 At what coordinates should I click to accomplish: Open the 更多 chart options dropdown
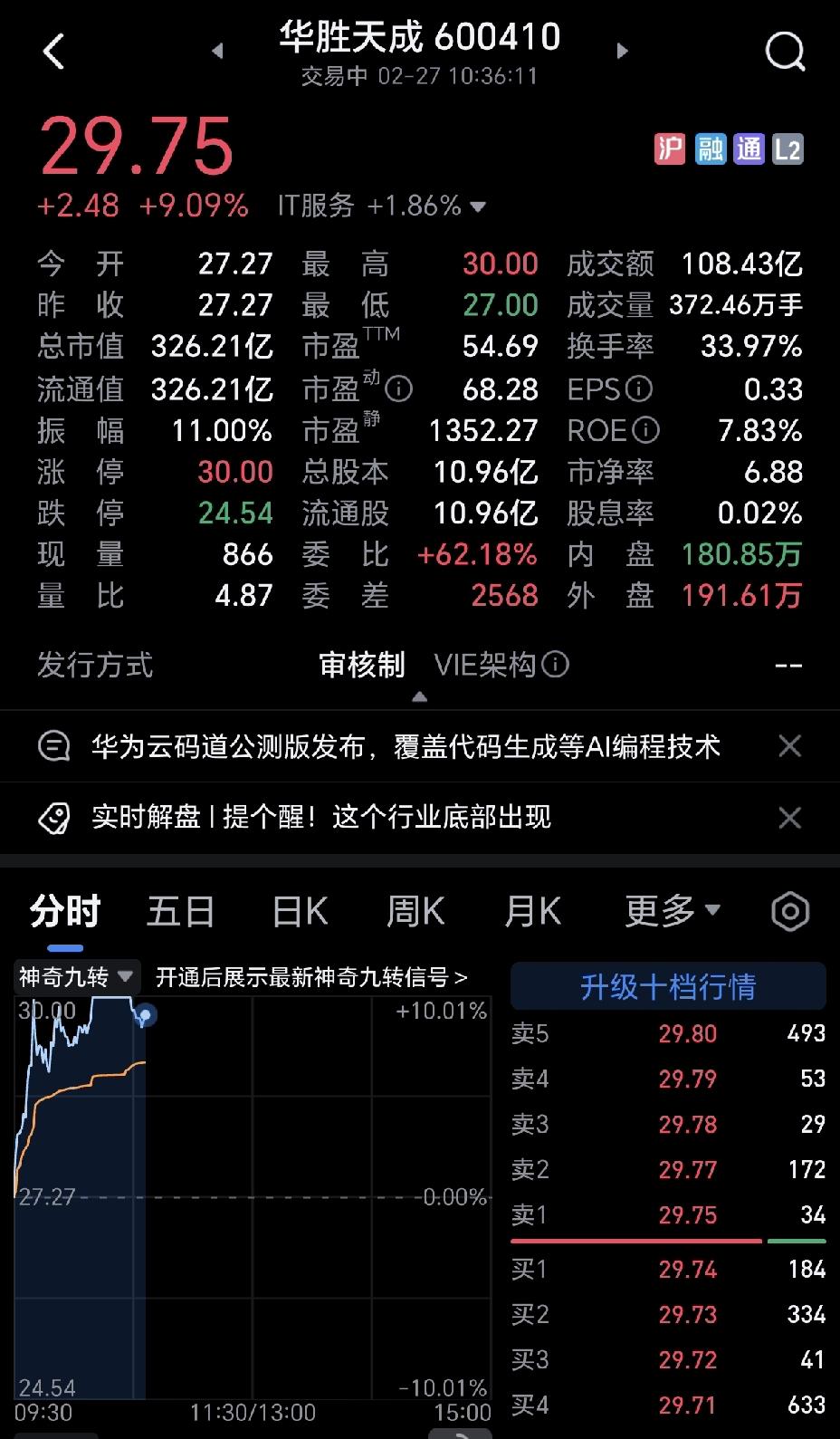668,911
